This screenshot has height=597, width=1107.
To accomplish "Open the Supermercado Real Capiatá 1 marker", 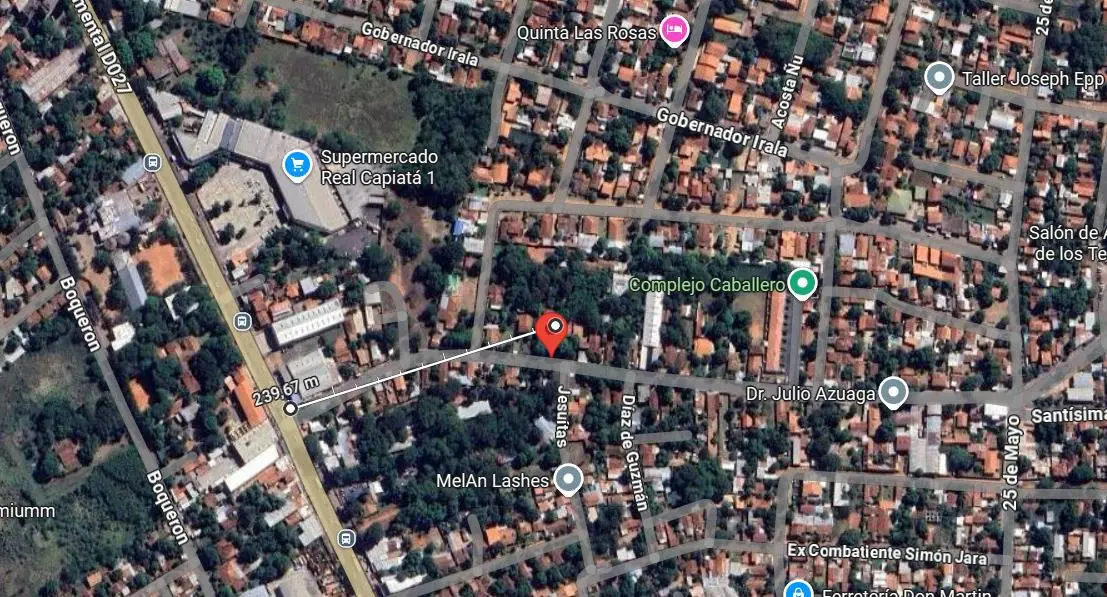I will coord(297,165).
